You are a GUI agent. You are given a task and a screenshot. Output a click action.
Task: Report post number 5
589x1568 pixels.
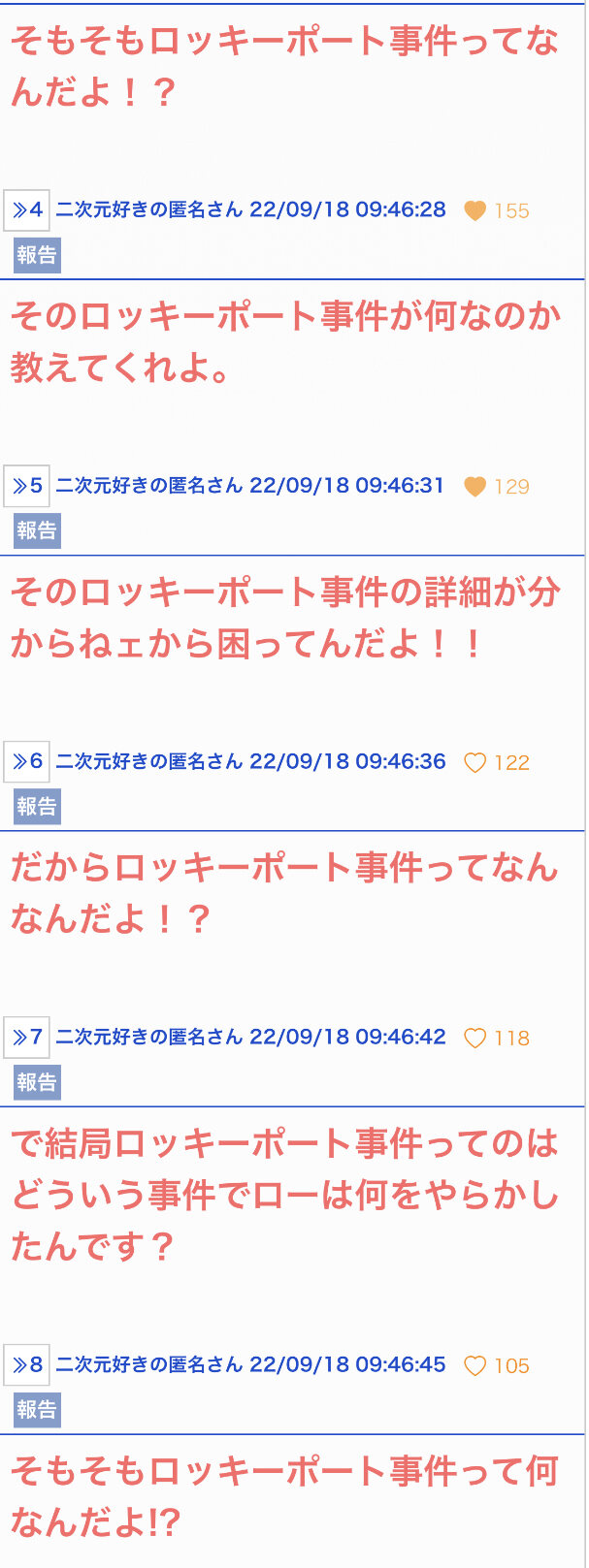pyautogui.click(x=37, y=530)
